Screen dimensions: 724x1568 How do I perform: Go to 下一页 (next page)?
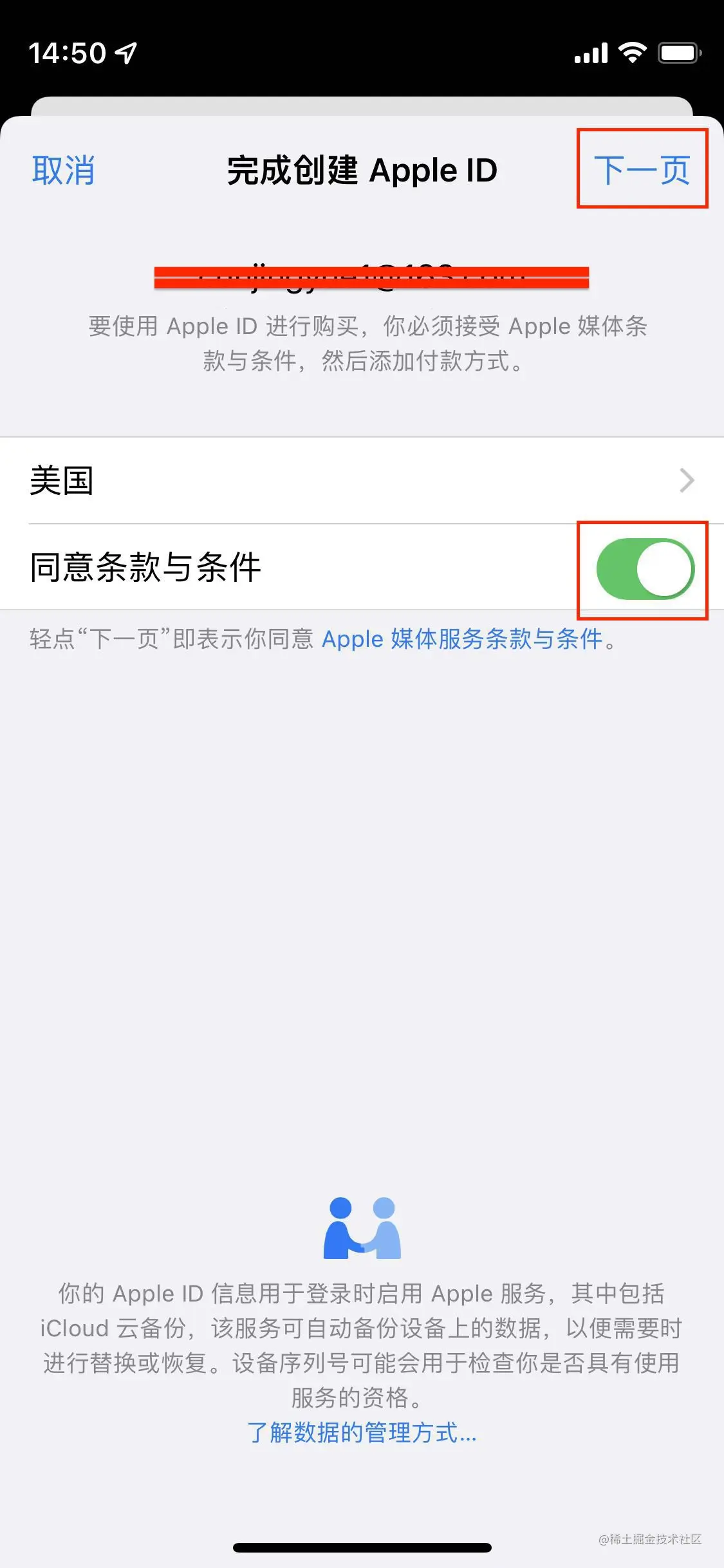[x=642, y=171]
